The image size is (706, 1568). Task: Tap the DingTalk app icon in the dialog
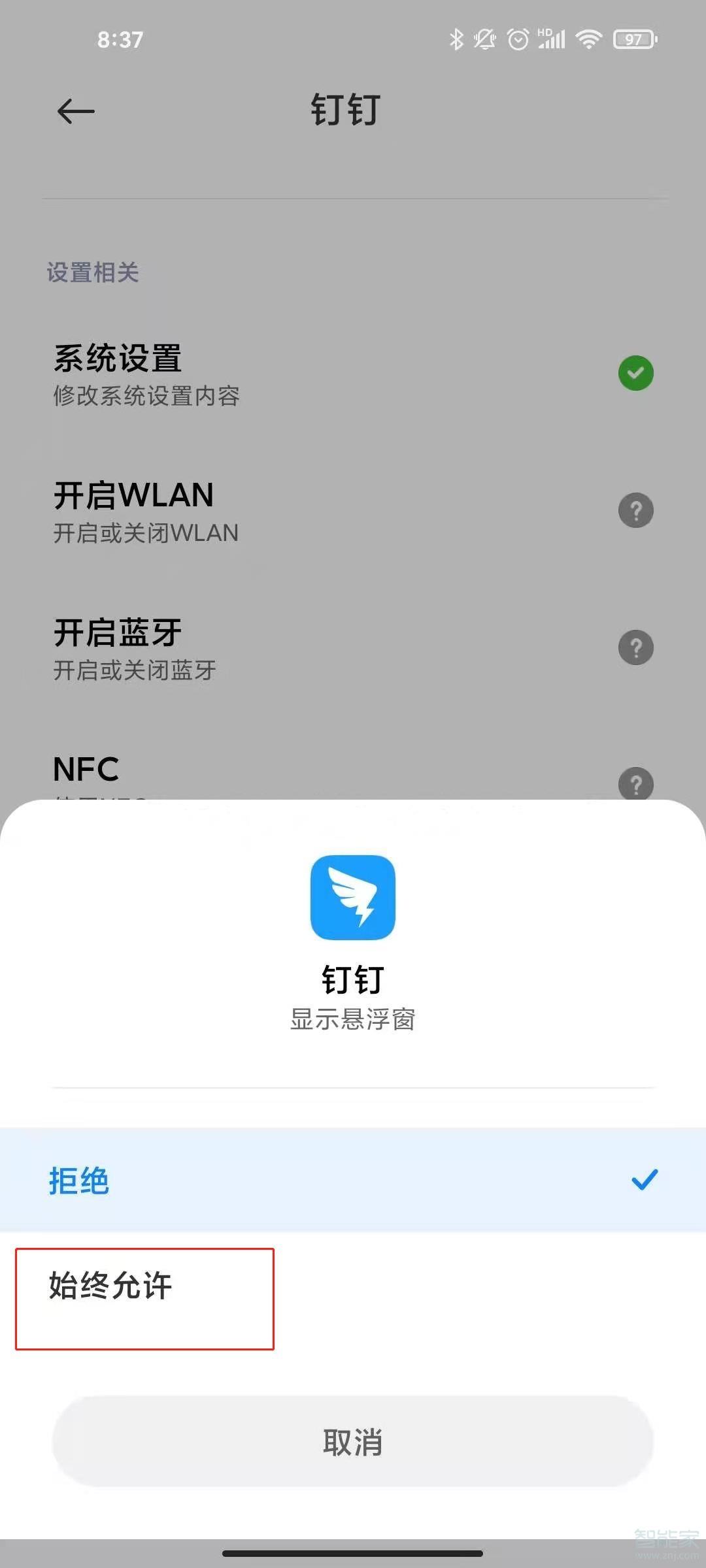click(353, 898)
